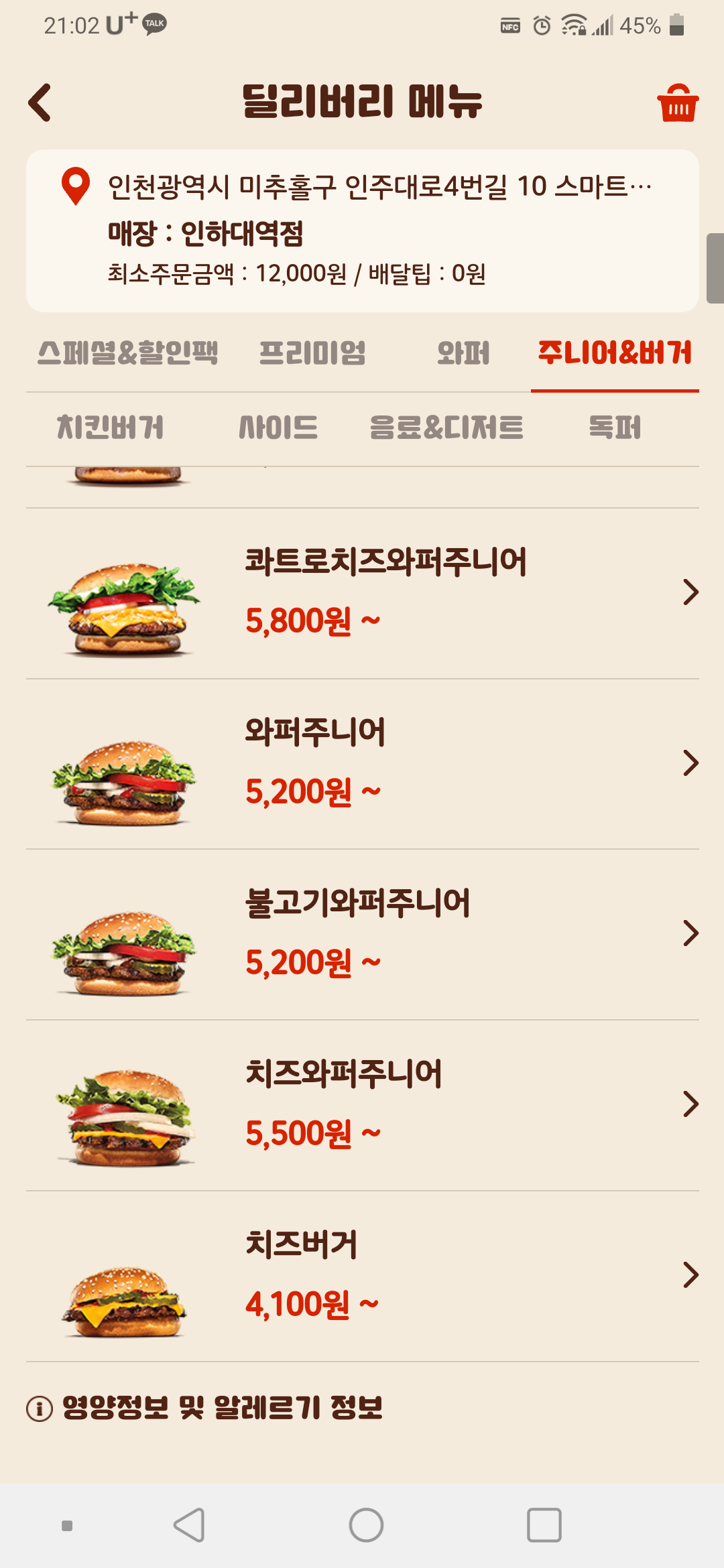Show the 사이드 menu tab

pyautogui.click(x=278, y=428)
